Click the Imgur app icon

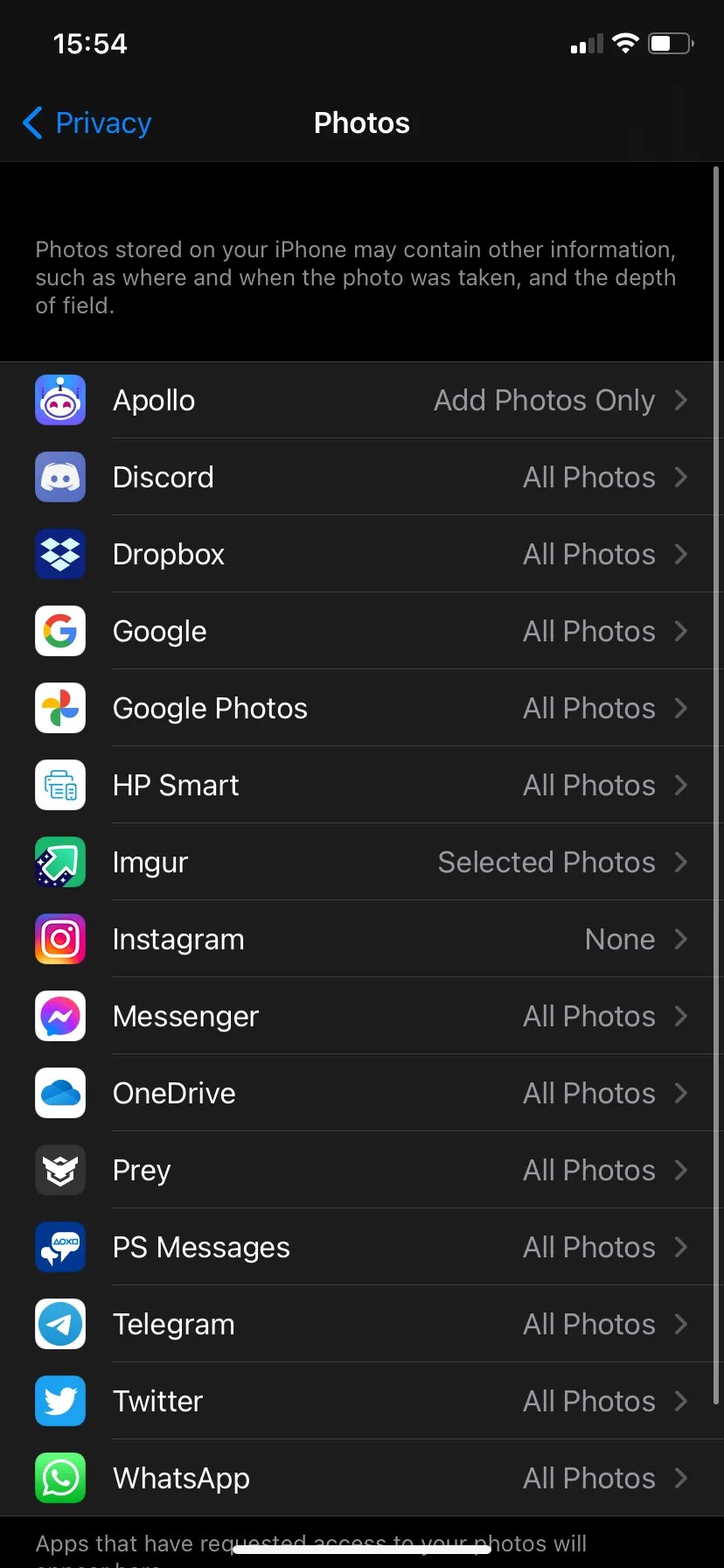(x=59, y=862)
